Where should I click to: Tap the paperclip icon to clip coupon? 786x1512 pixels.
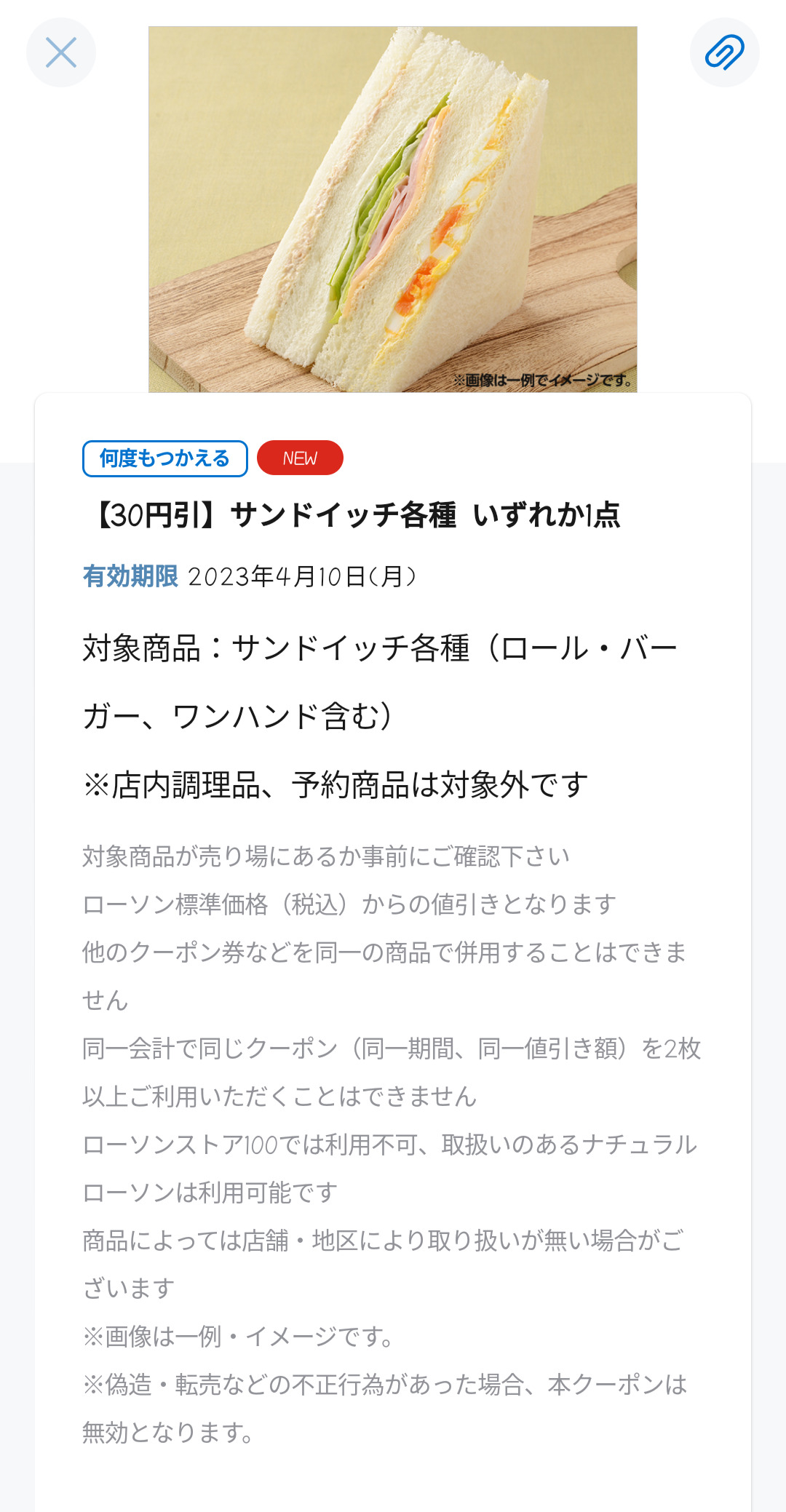(x=724, y=52)
